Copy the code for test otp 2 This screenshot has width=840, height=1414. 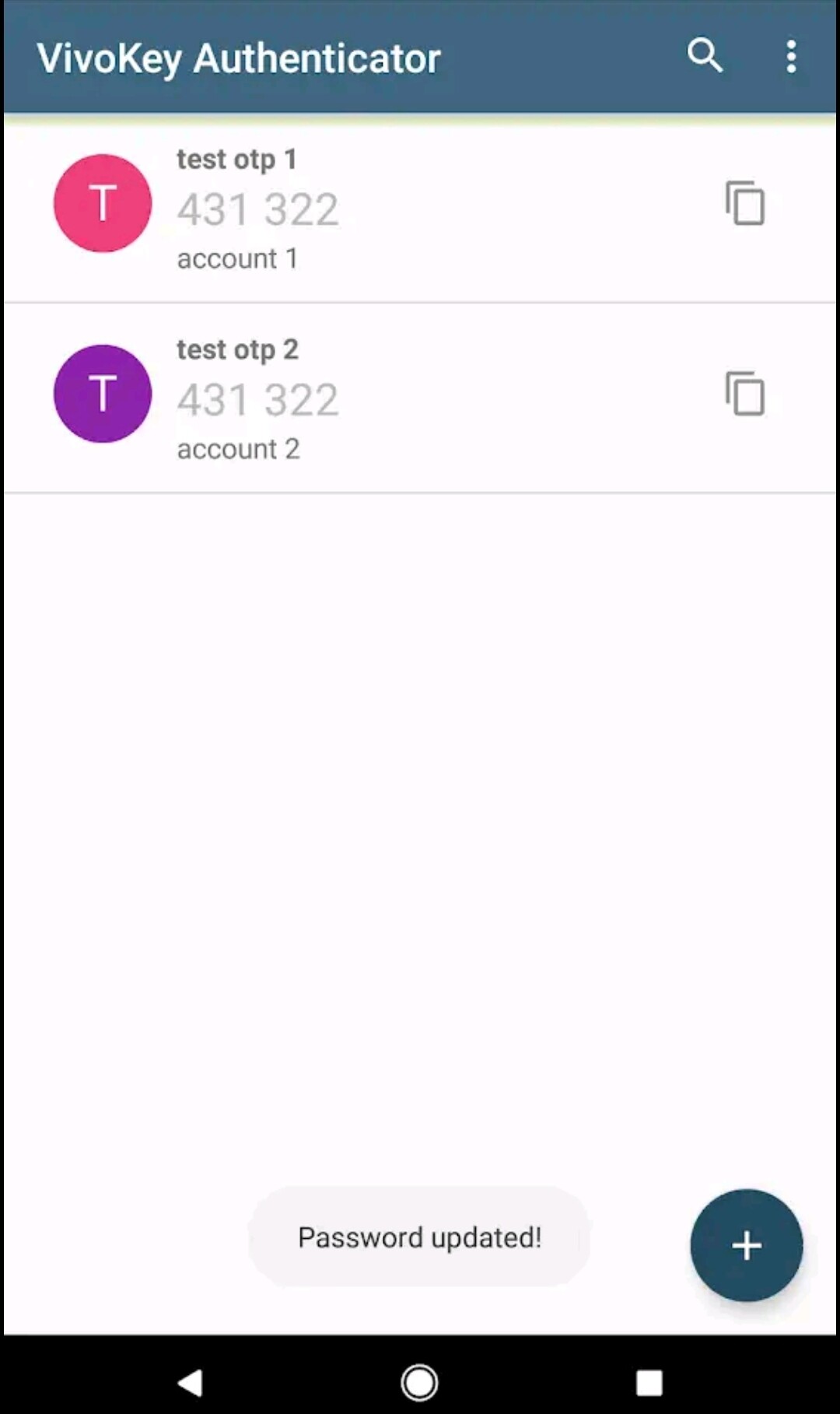click(745, 394)
